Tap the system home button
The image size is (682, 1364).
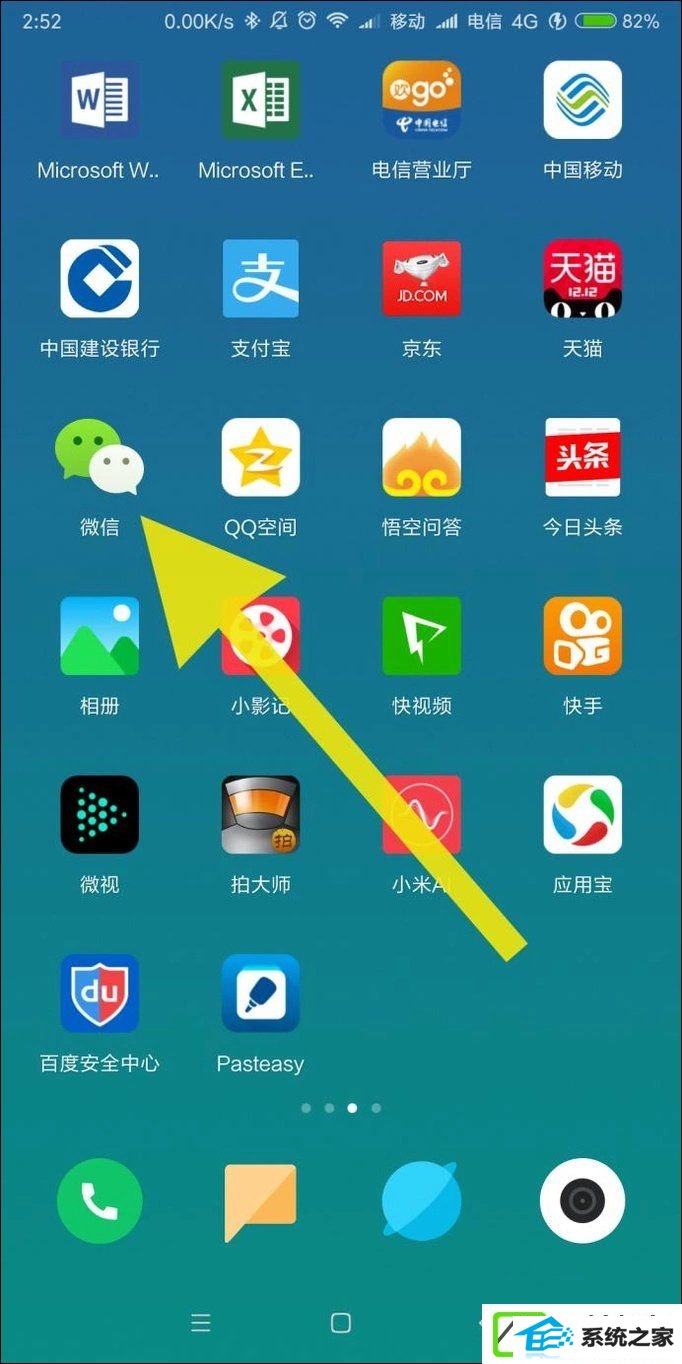341,1323
